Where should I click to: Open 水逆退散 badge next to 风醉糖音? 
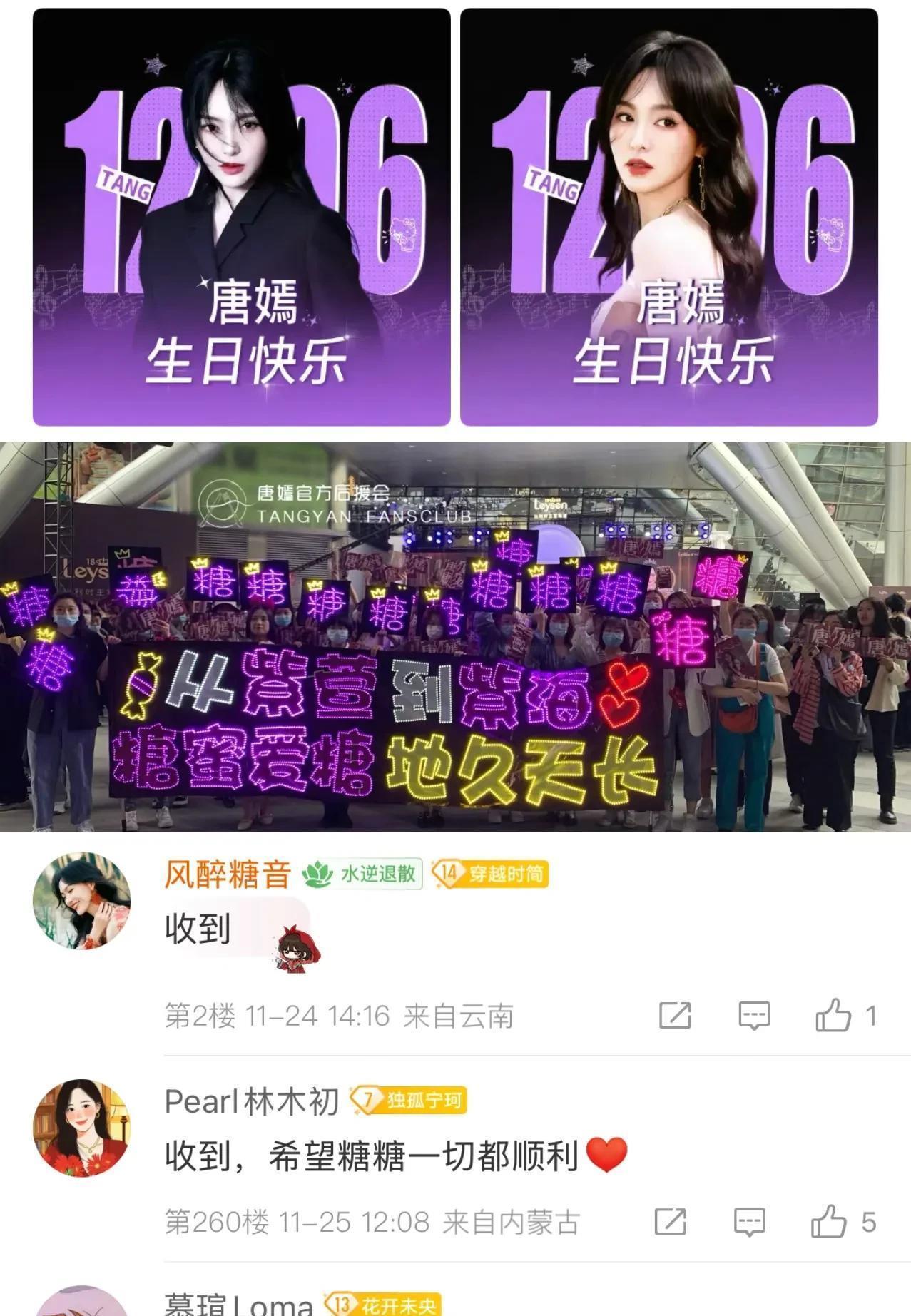[362, 874]
